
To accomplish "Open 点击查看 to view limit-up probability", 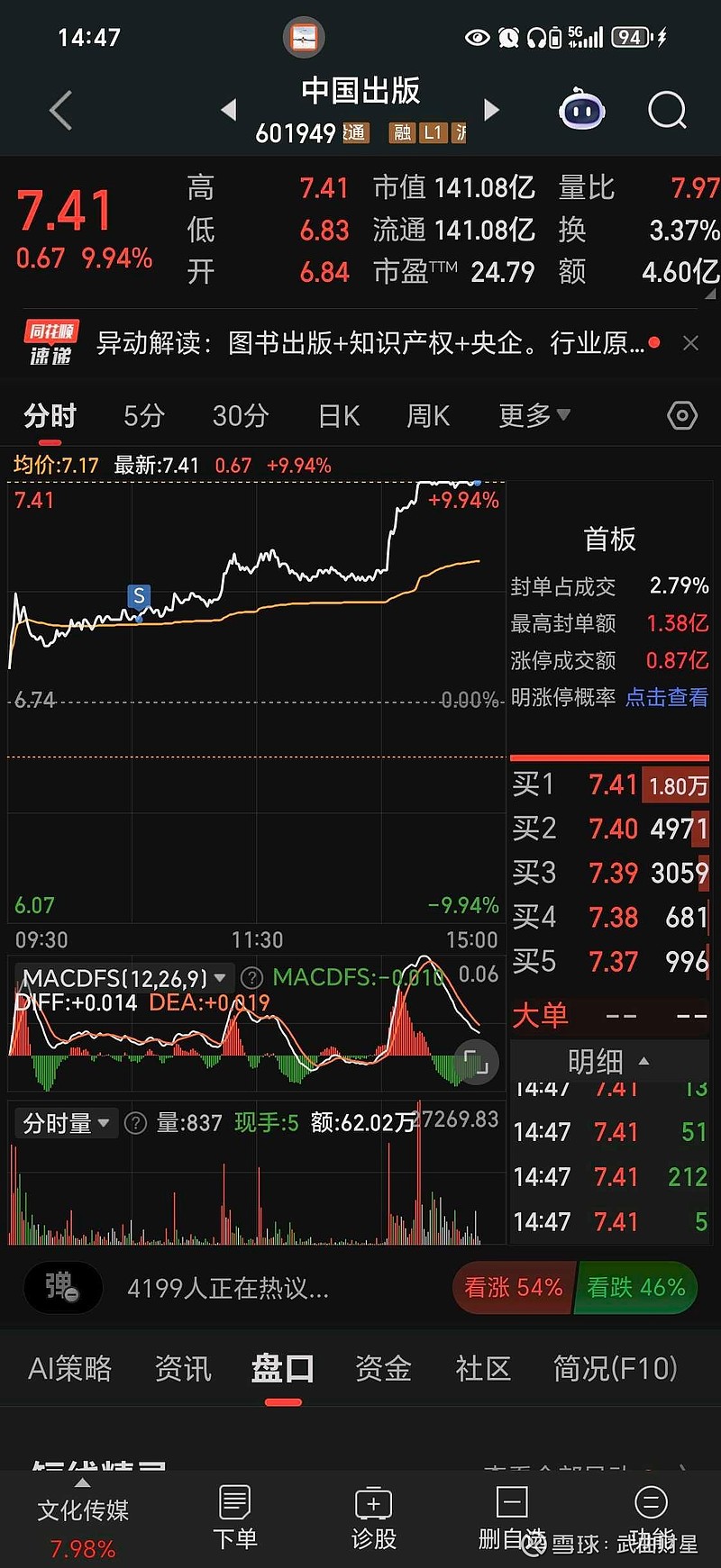I will pos(665,697).
